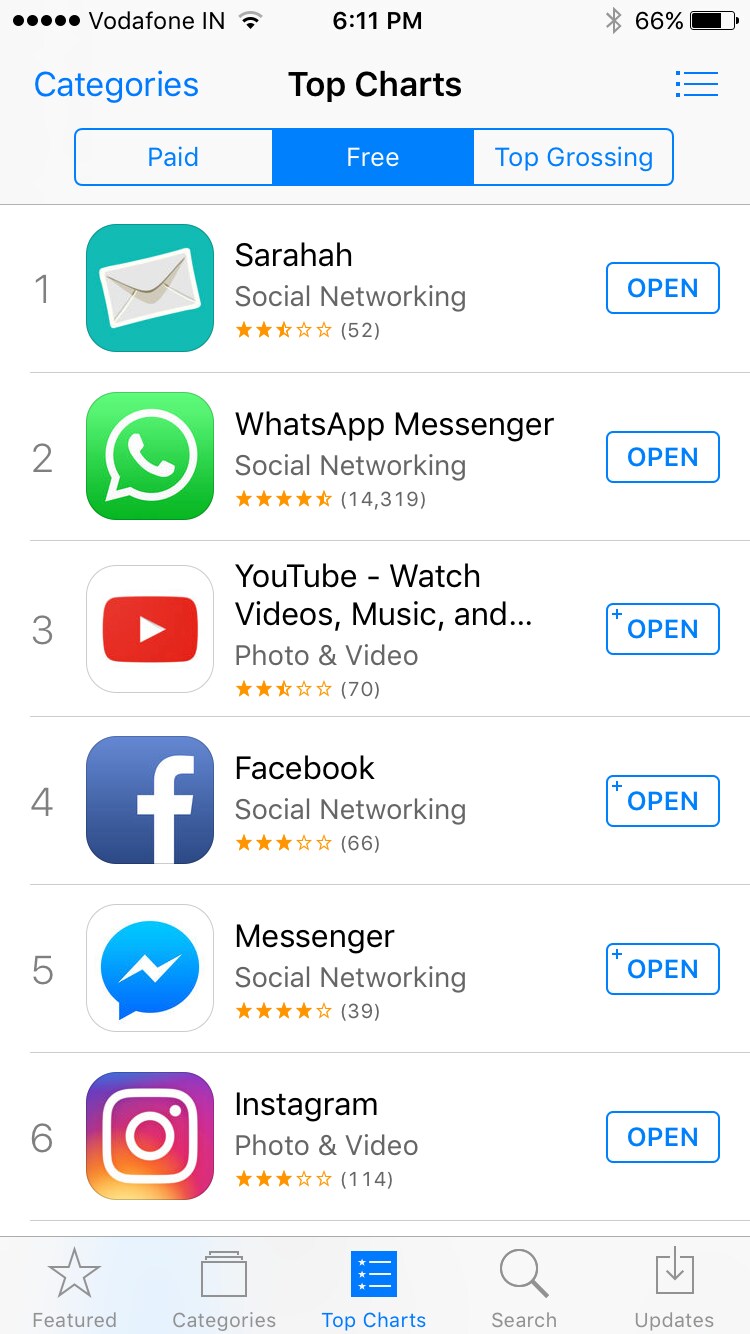Open the Facebook app icon

pos(150,800)
